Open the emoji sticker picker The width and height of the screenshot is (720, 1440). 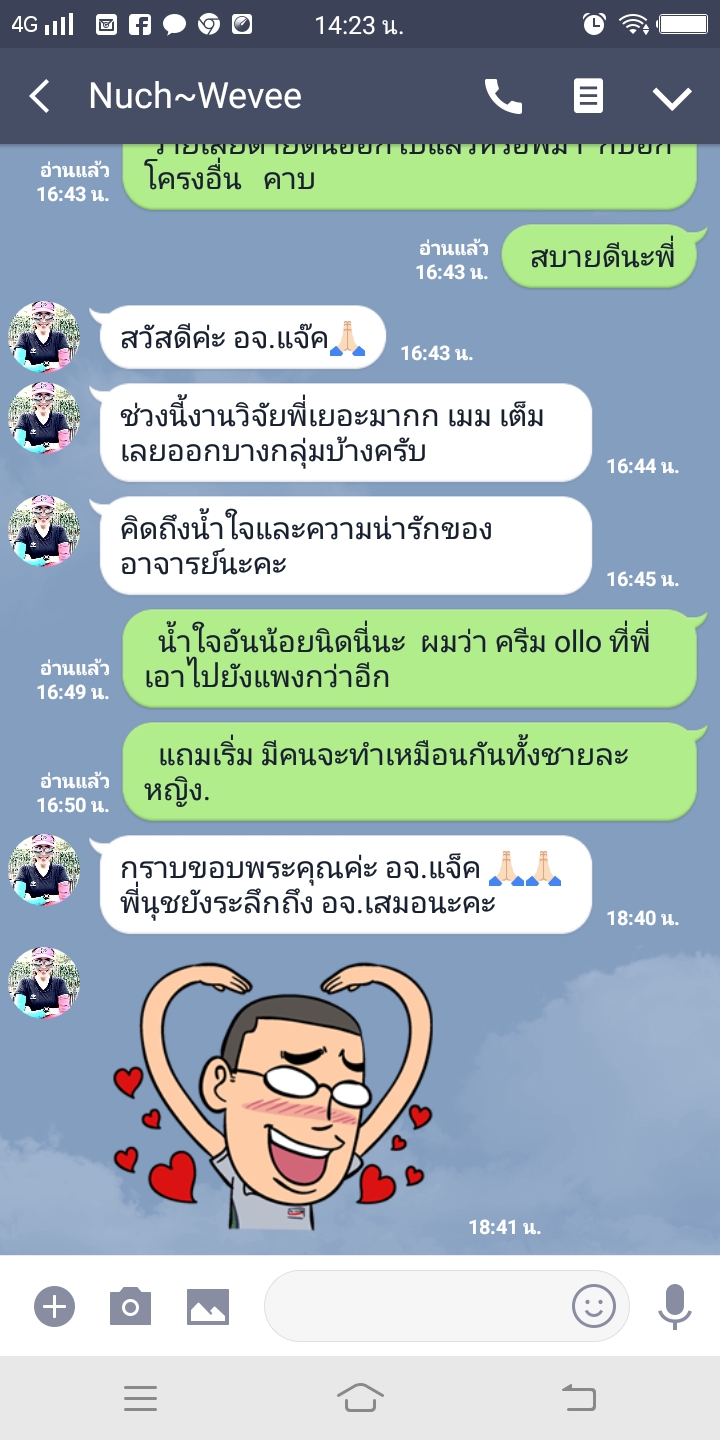click(593, 1306)
